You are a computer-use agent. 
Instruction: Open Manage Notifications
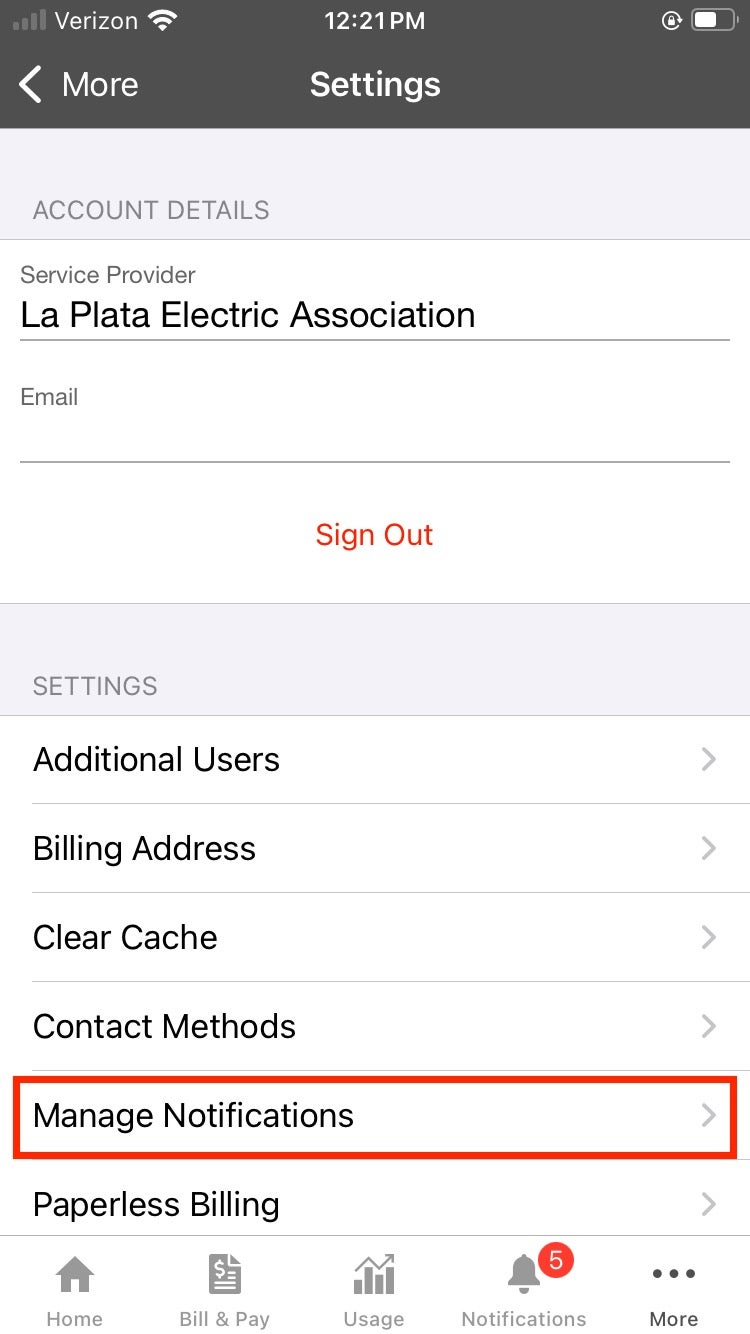(x=375, y=1116)
